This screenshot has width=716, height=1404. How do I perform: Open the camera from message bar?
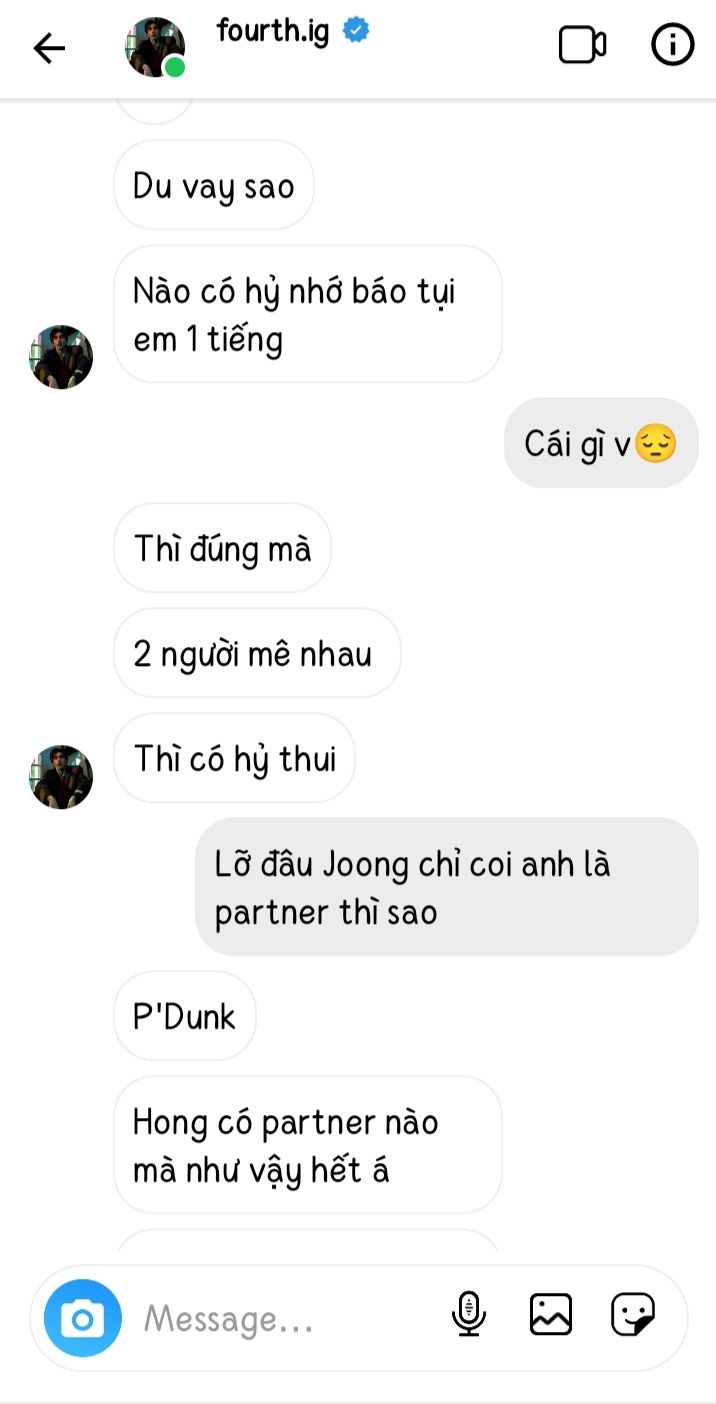tap(83, 1318)
